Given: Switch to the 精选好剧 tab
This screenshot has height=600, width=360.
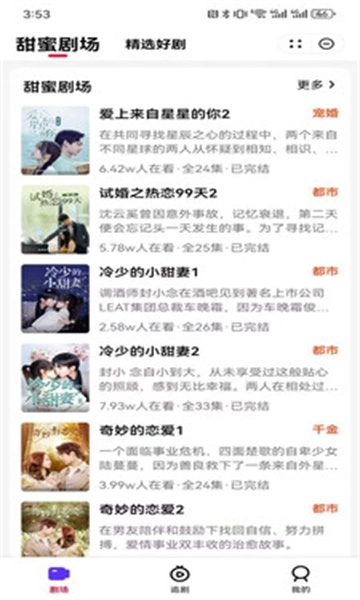Looking at the screenshot, I should 156,44.
